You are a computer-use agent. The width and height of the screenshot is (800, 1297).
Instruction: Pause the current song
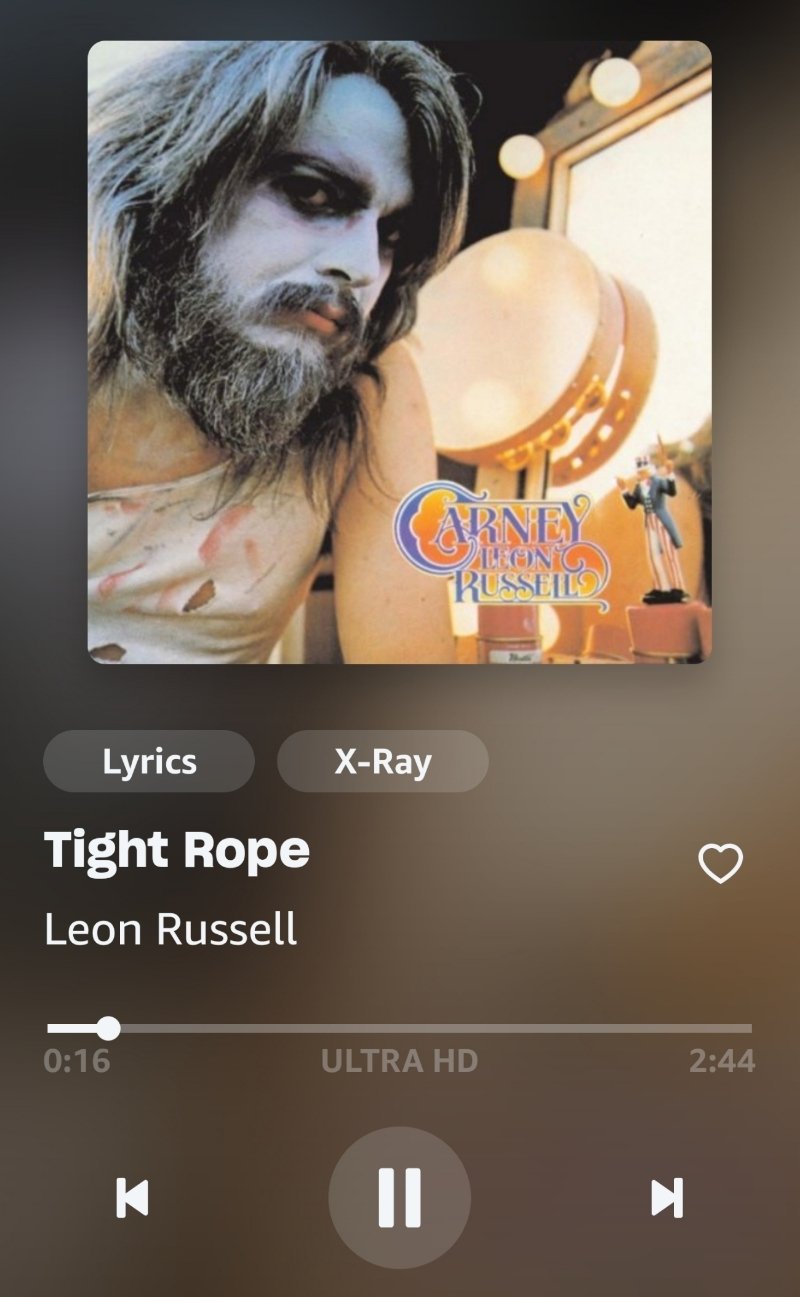pyautogui.click(x=399, y=1197)
